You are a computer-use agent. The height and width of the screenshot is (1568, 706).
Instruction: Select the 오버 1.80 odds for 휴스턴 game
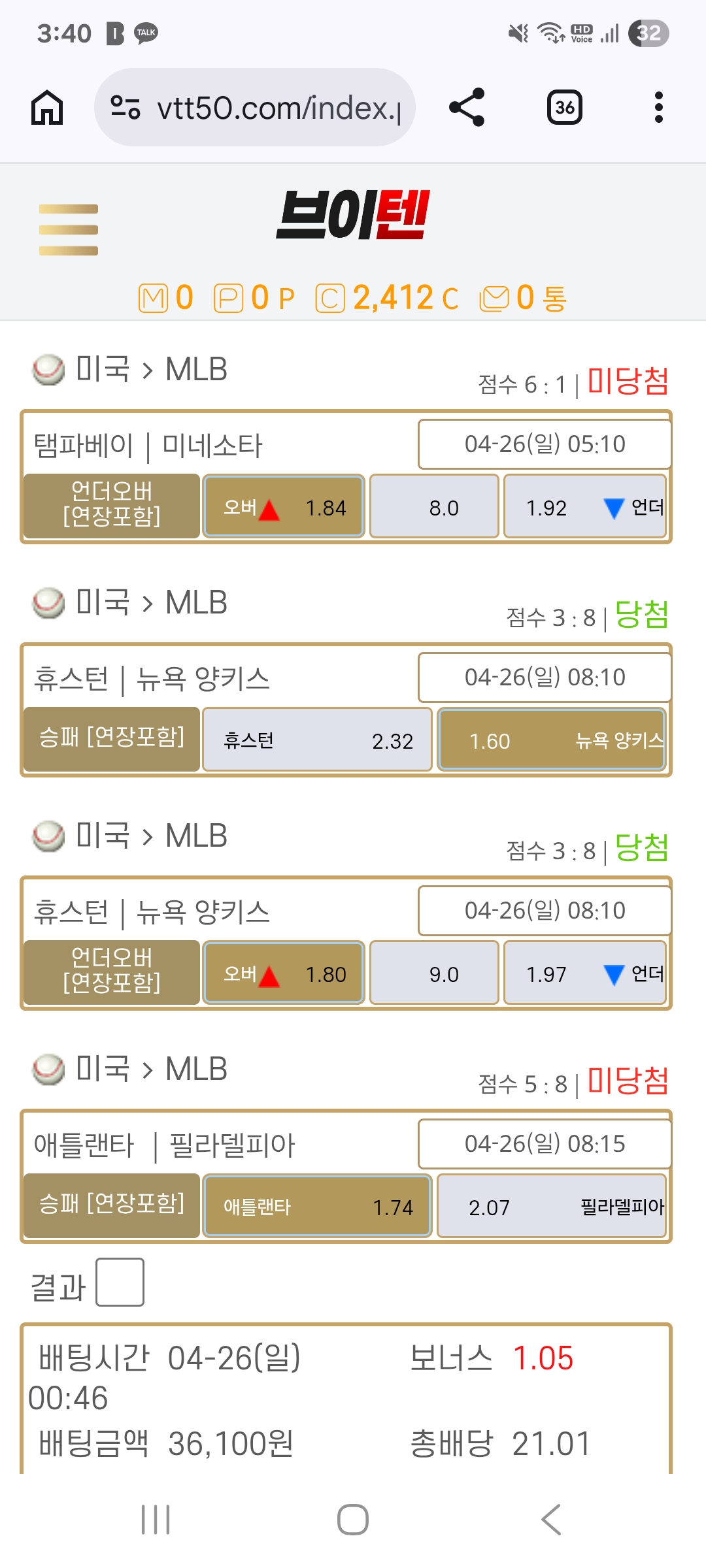284,973
